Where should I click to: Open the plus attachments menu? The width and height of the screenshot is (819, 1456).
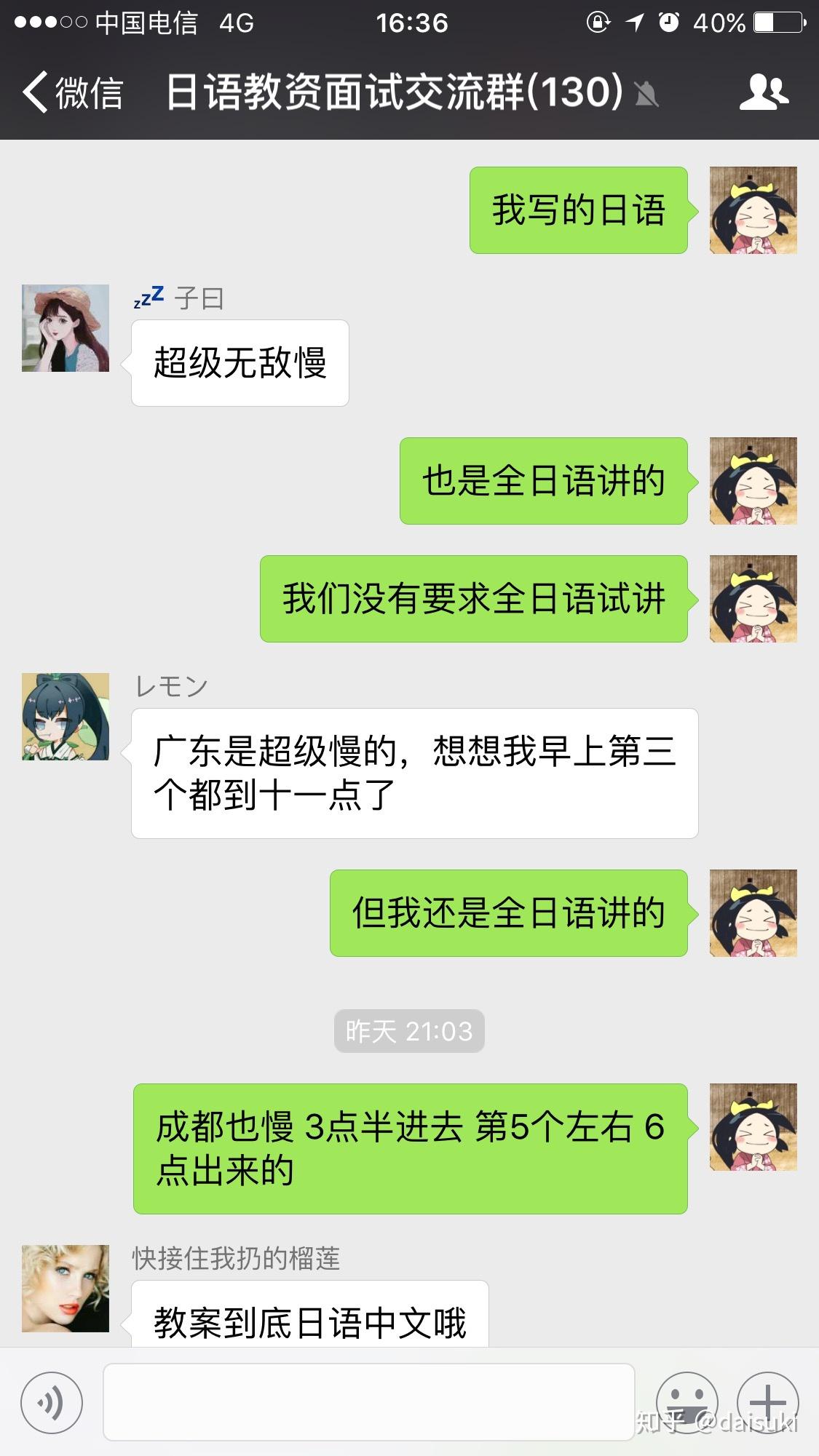point(768,1402)
